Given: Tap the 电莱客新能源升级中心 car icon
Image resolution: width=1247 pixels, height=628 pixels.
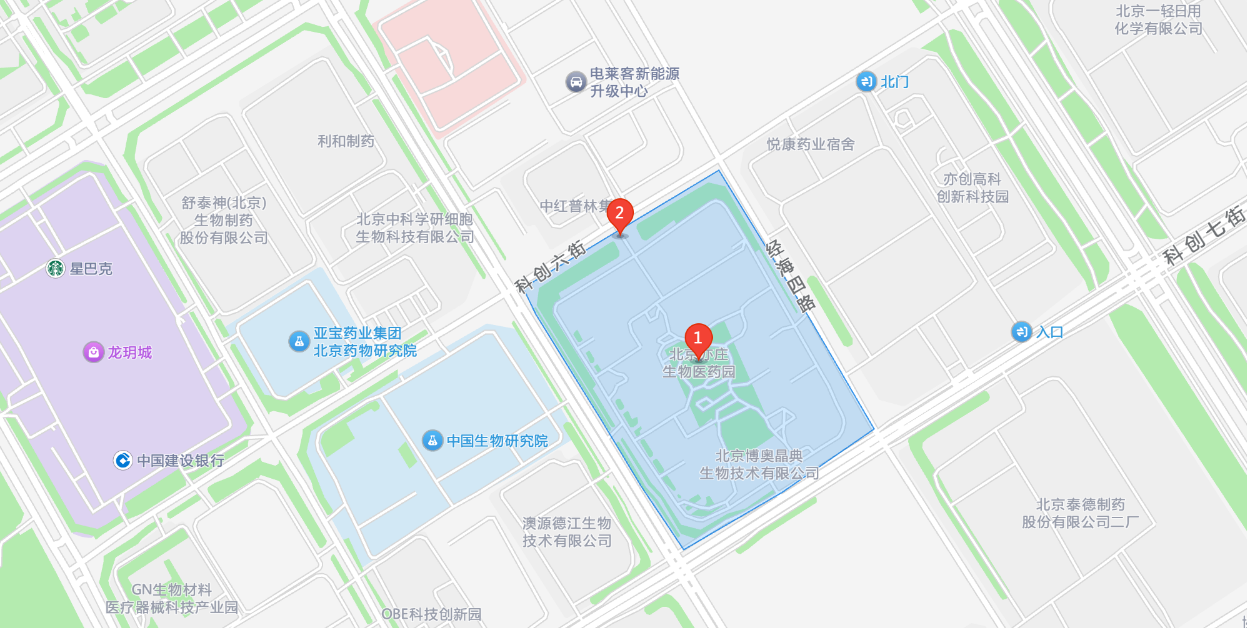Looking at the screenshot, I should pos(575,81).
